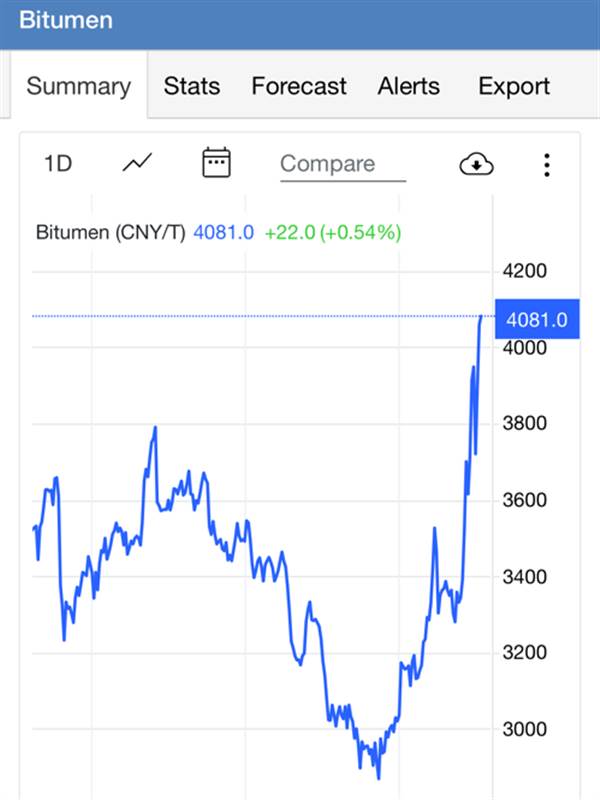The image size is (600, 800).
Task: Switch to the Forecast tab
Action: 299,86
